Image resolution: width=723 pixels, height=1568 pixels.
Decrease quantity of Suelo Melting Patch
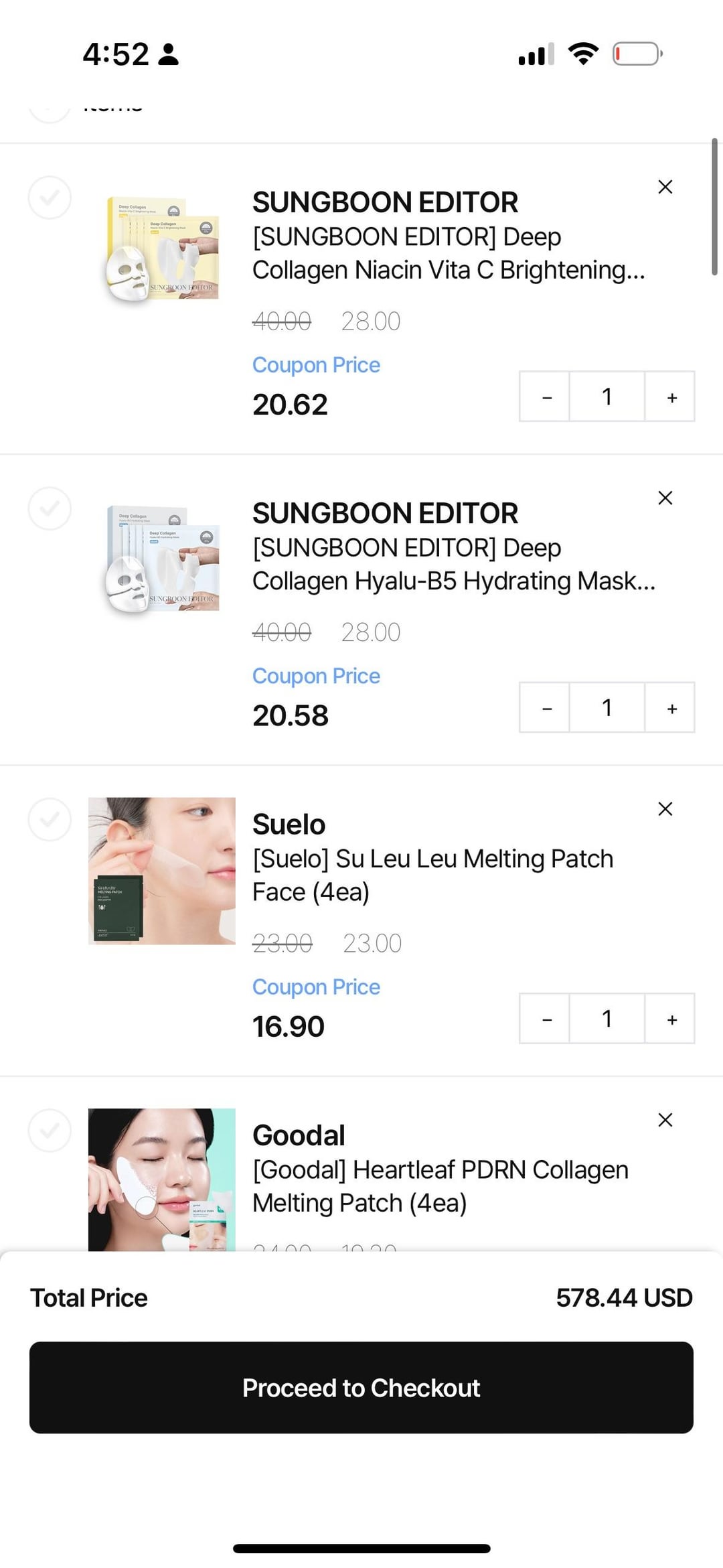pos(546,1019)
